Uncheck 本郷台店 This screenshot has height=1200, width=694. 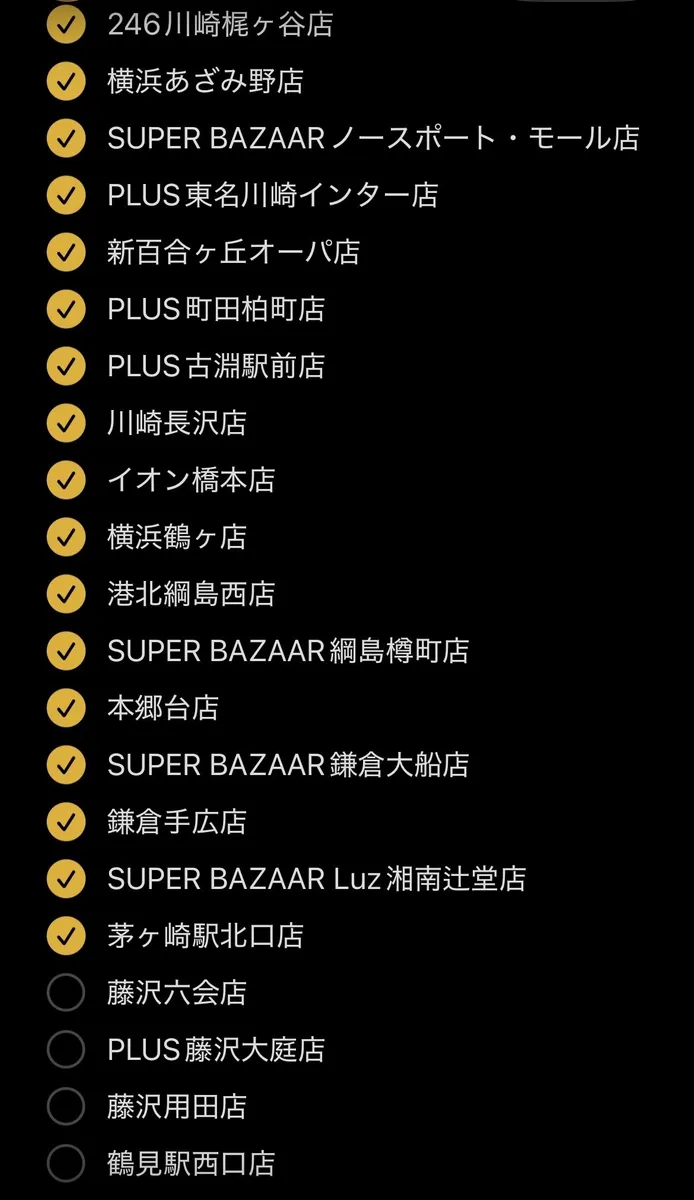66,709
